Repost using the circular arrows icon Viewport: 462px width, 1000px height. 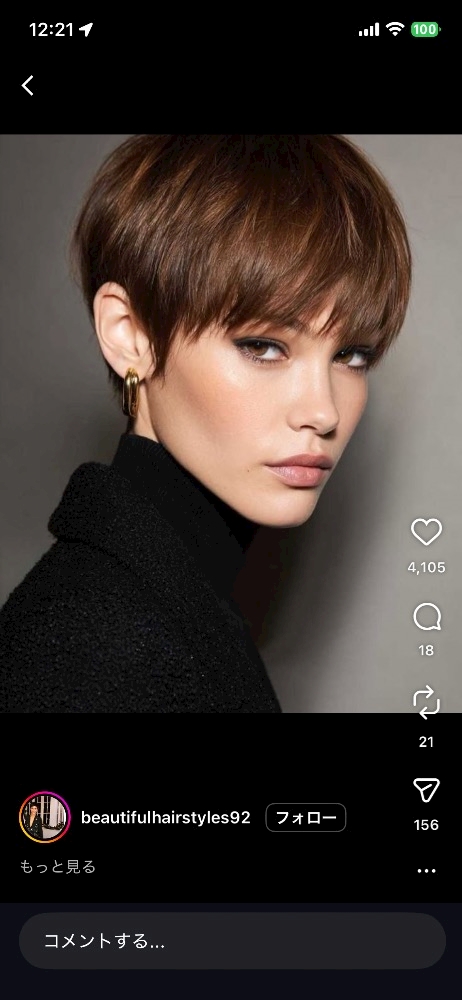[426, 702]
